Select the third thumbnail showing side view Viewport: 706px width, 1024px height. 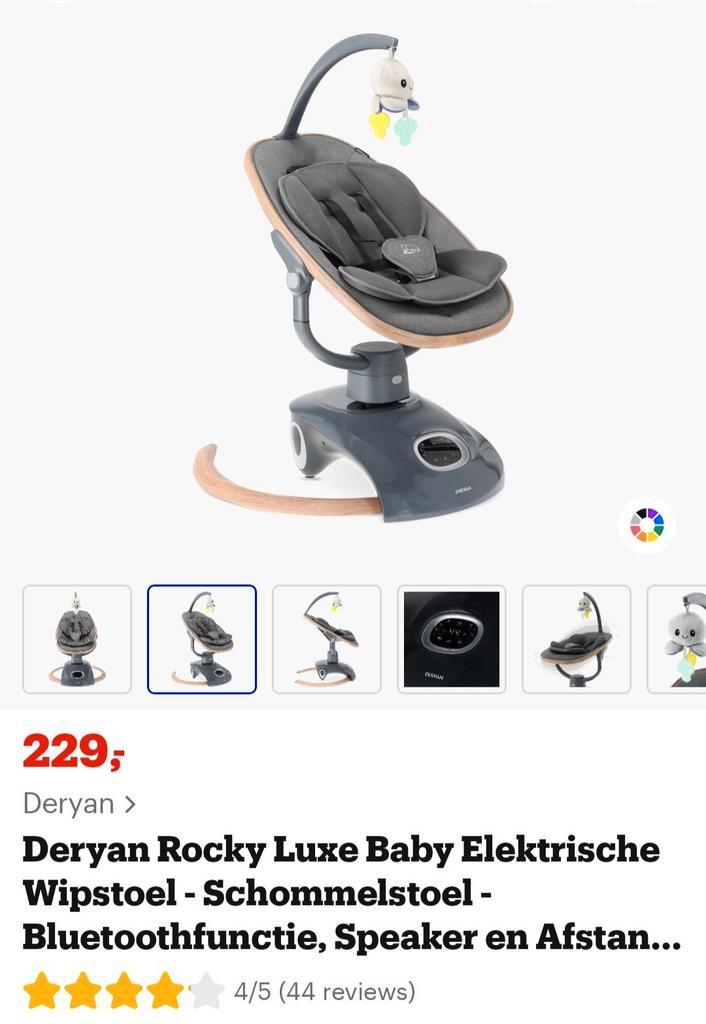[x=326, y=639]
